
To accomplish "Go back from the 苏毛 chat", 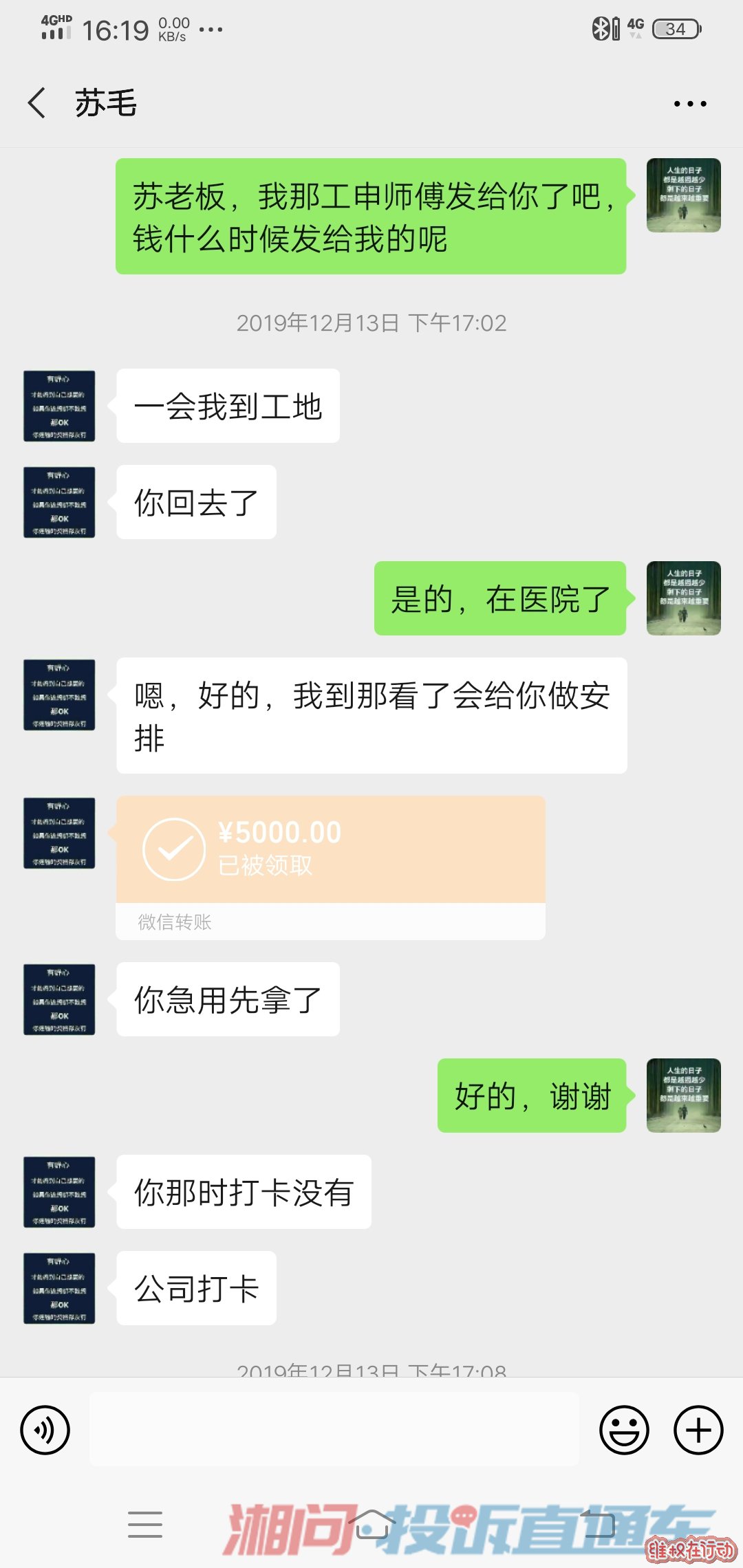I will point(37,103).
